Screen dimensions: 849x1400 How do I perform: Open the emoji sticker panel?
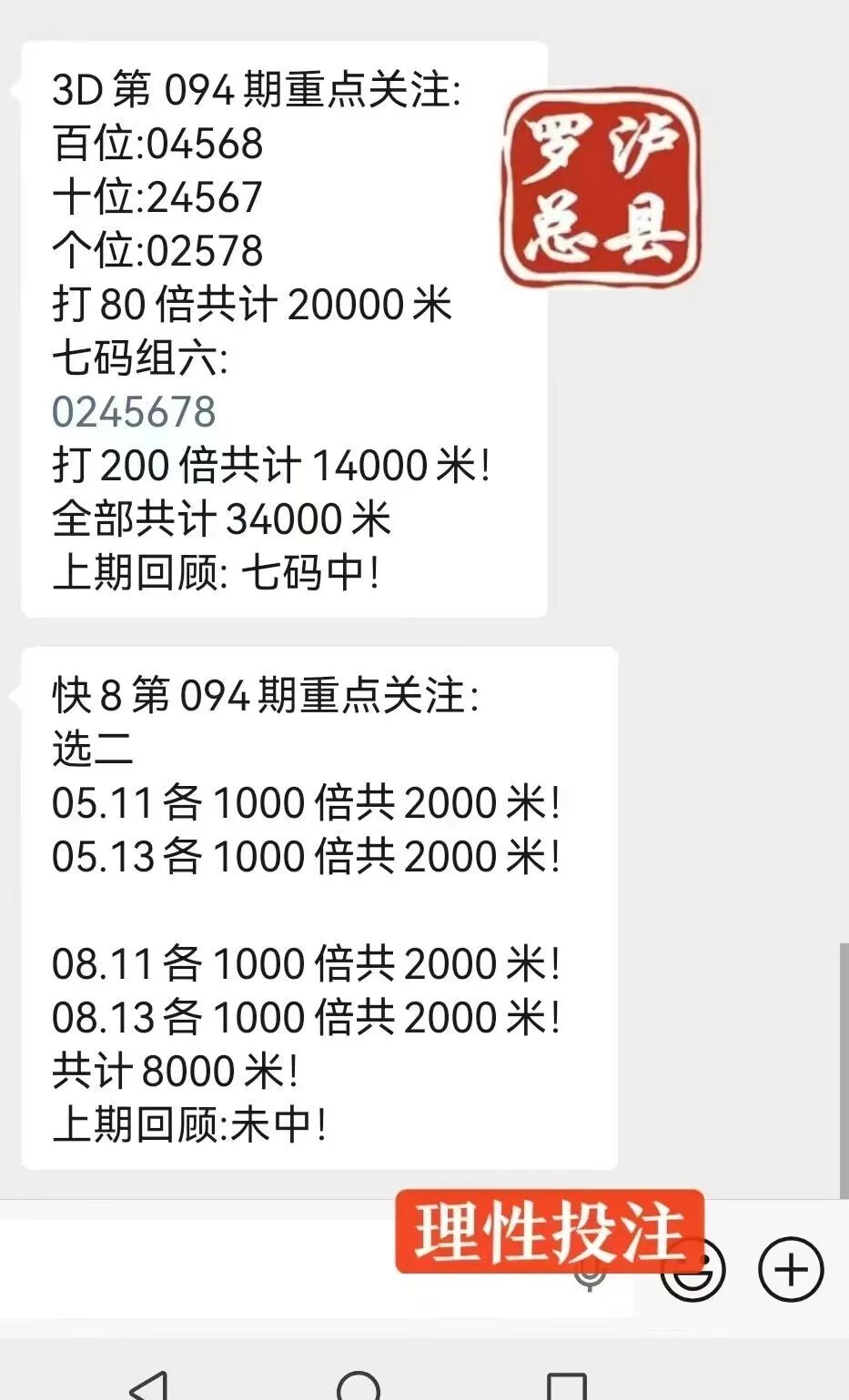pyautogui.click(x=693, y=1269)
